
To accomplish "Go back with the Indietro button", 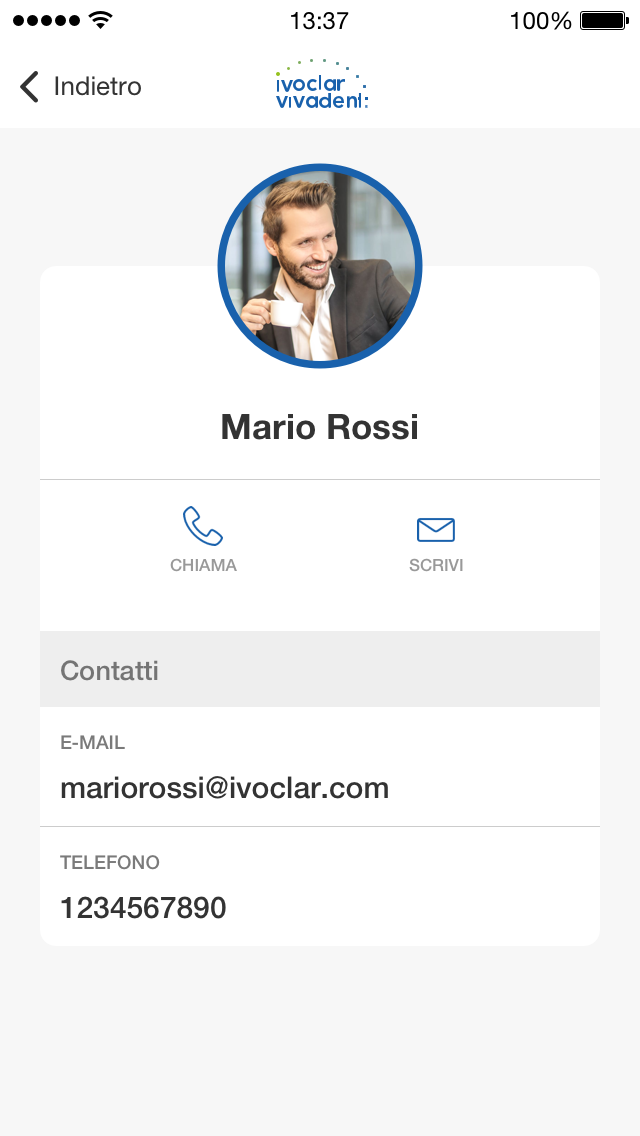I will [x=81, y=87].
